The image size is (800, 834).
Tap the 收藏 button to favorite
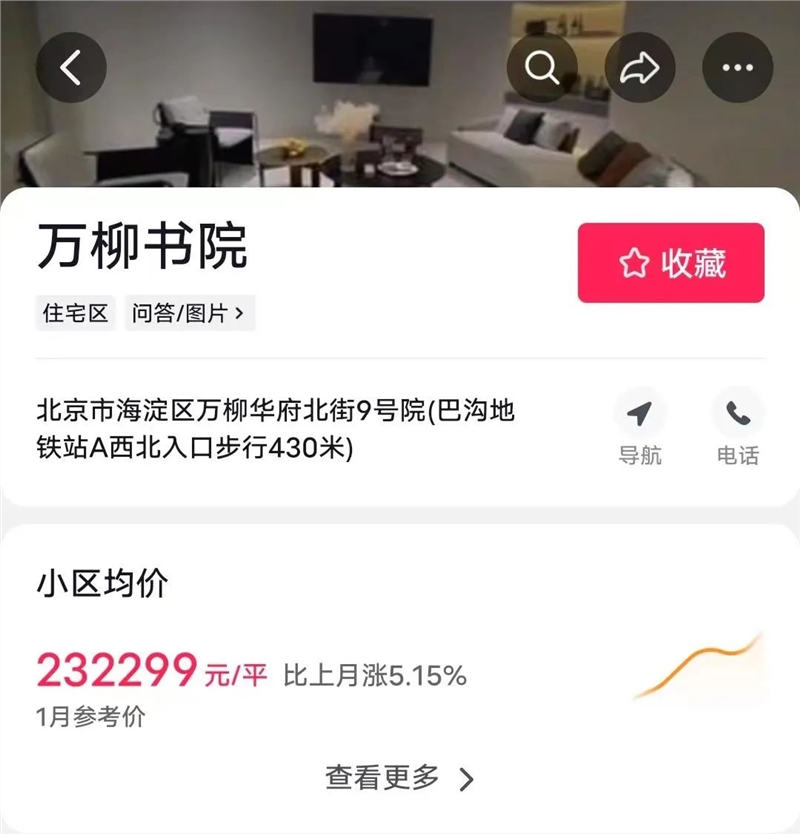coord(671,263)
